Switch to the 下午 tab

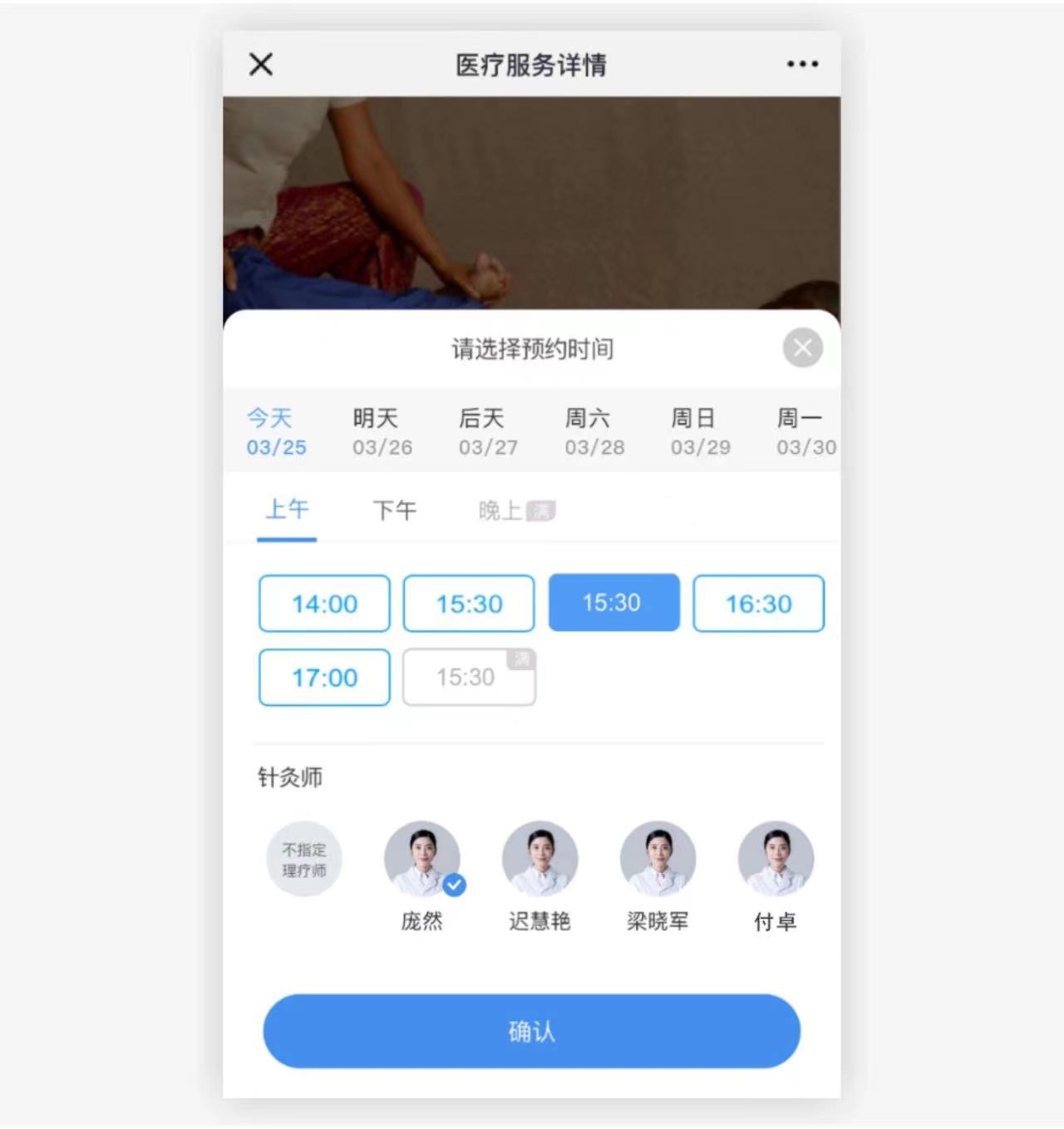(x=394, y=510)
